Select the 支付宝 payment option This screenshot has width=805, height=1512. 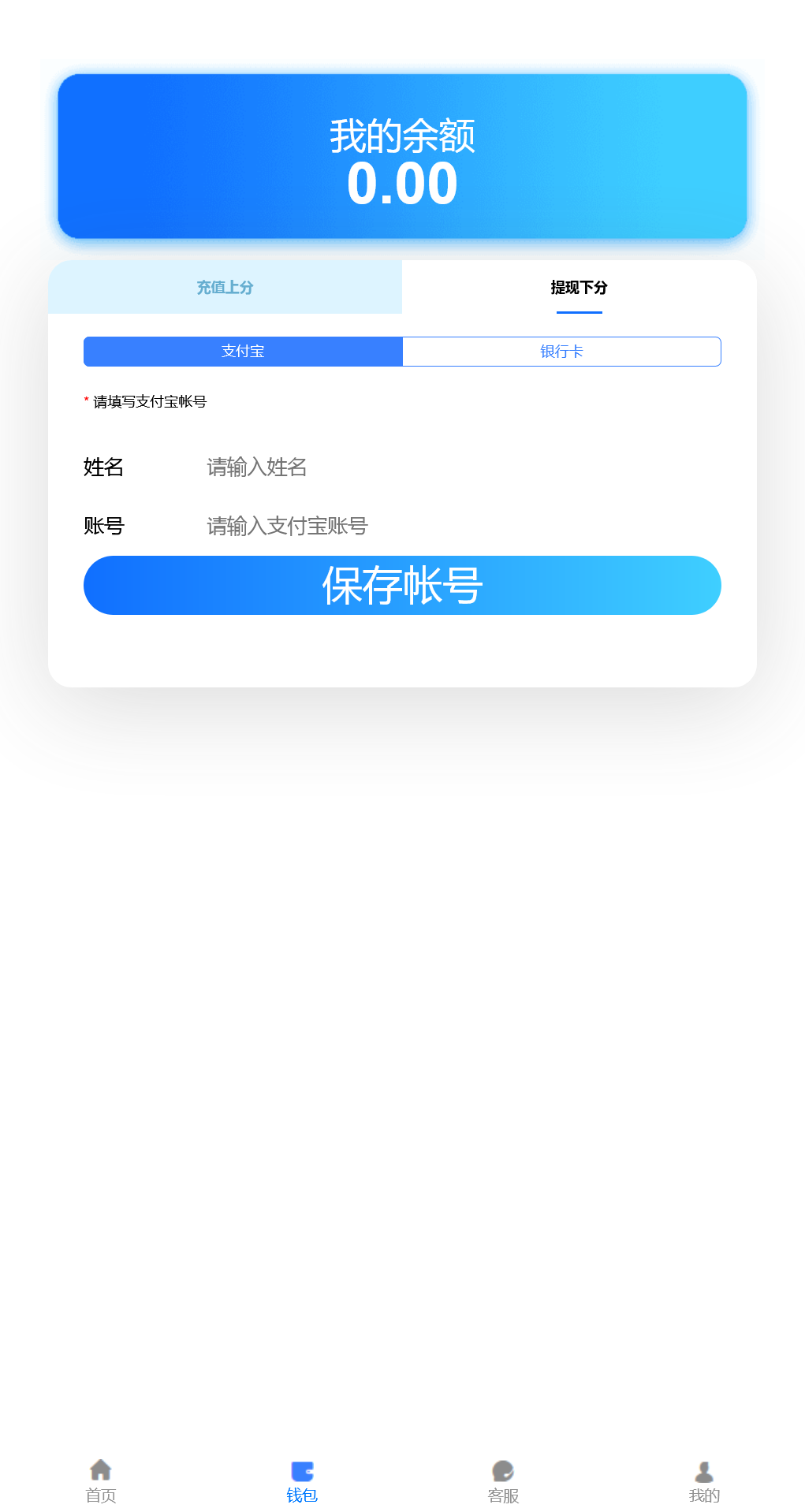point(242,352)
